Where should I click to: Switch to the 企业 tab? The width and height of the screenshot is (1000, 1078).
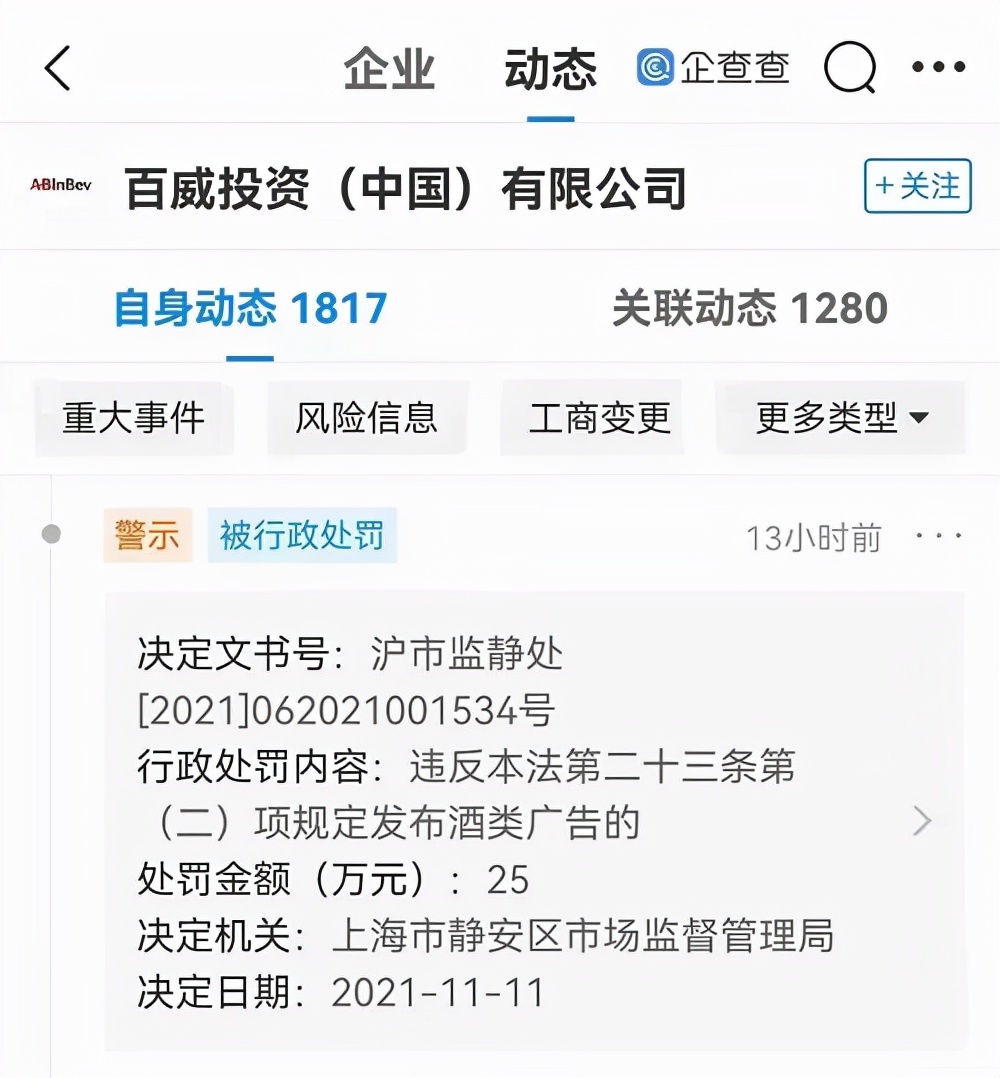[388, 68]
